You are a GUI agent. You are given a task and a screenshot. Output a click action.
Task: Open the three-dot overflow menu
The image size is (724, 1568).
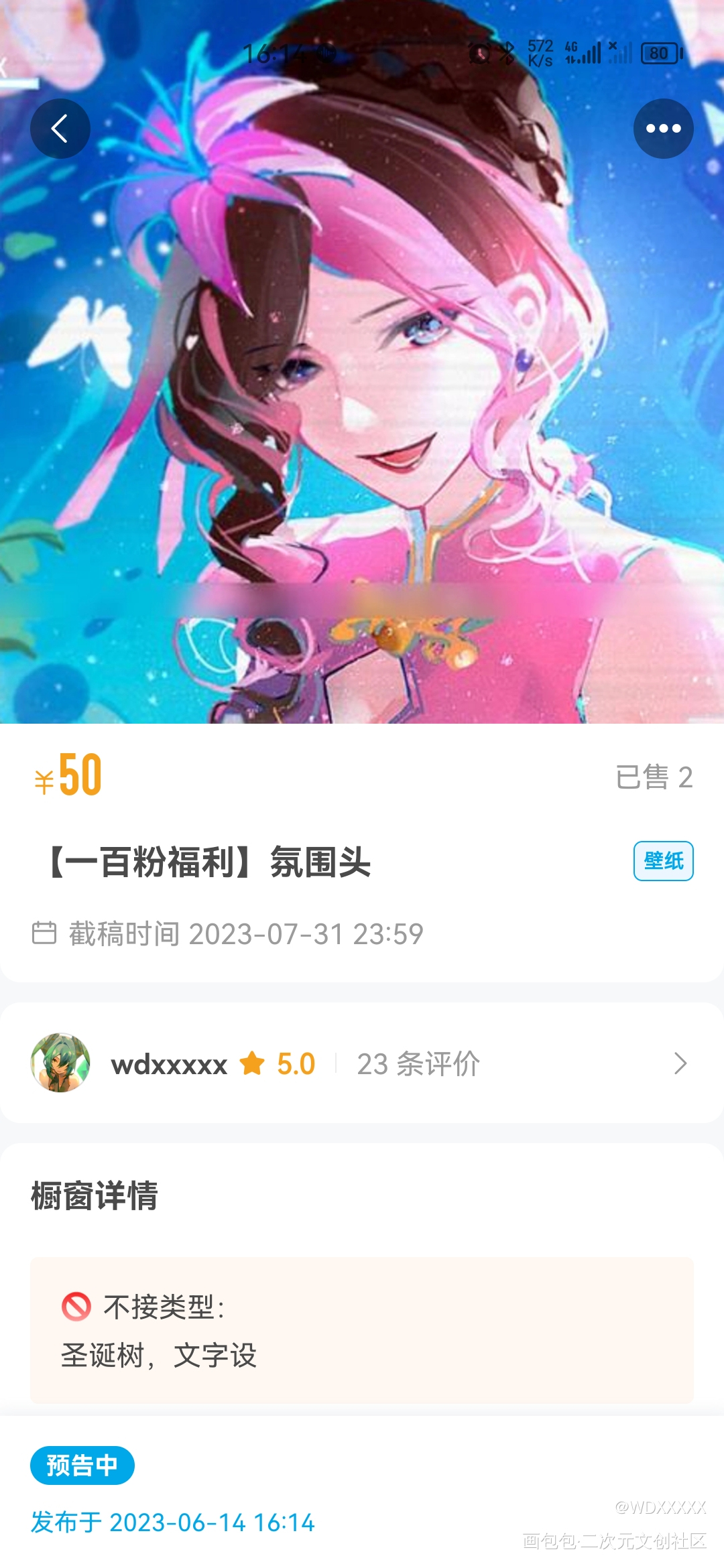click(663, 129)
